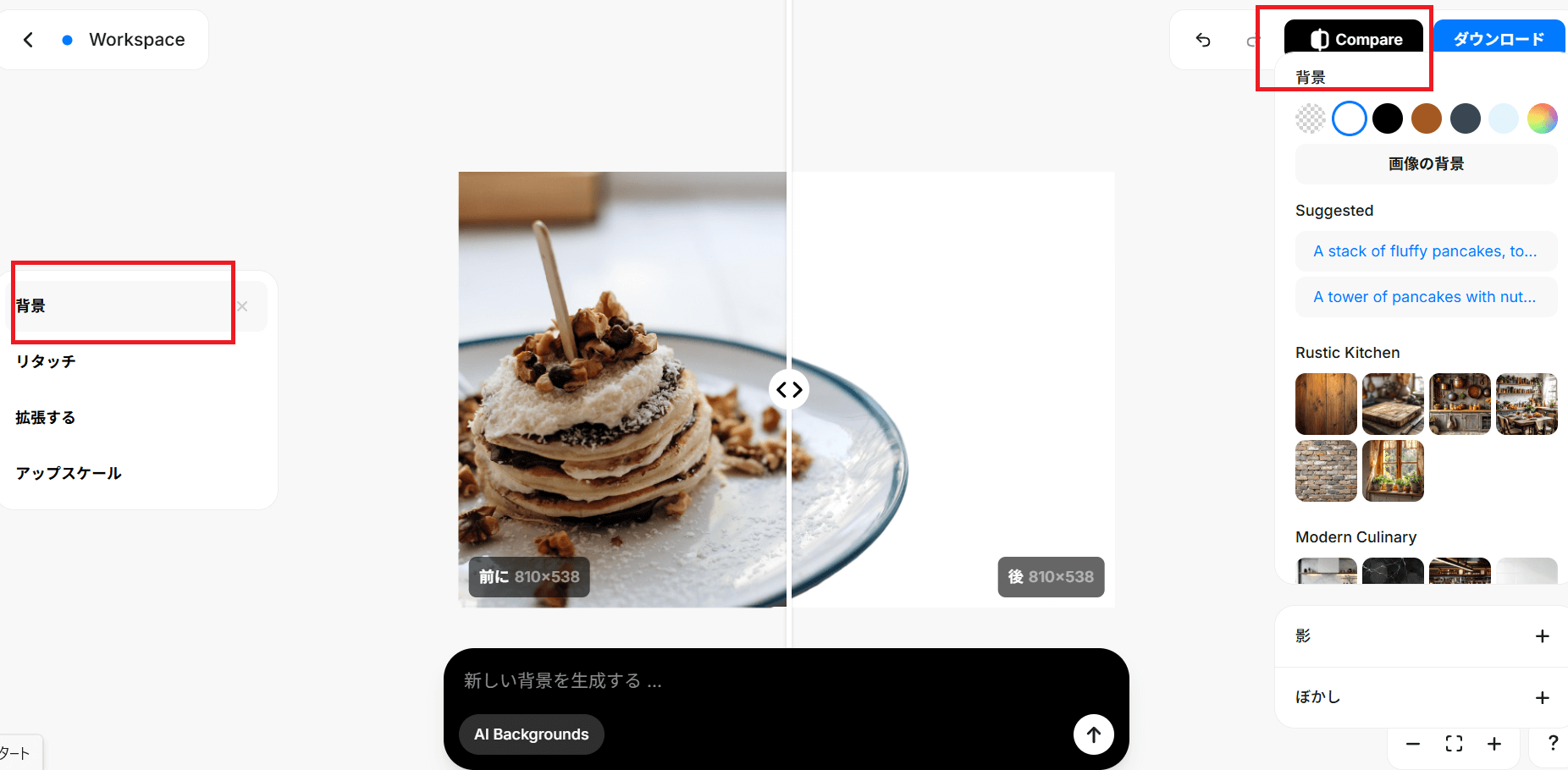Tap the 画像の背景 button
Viewport: 1568px width, 770px height.
click(x=1426, y=164)
